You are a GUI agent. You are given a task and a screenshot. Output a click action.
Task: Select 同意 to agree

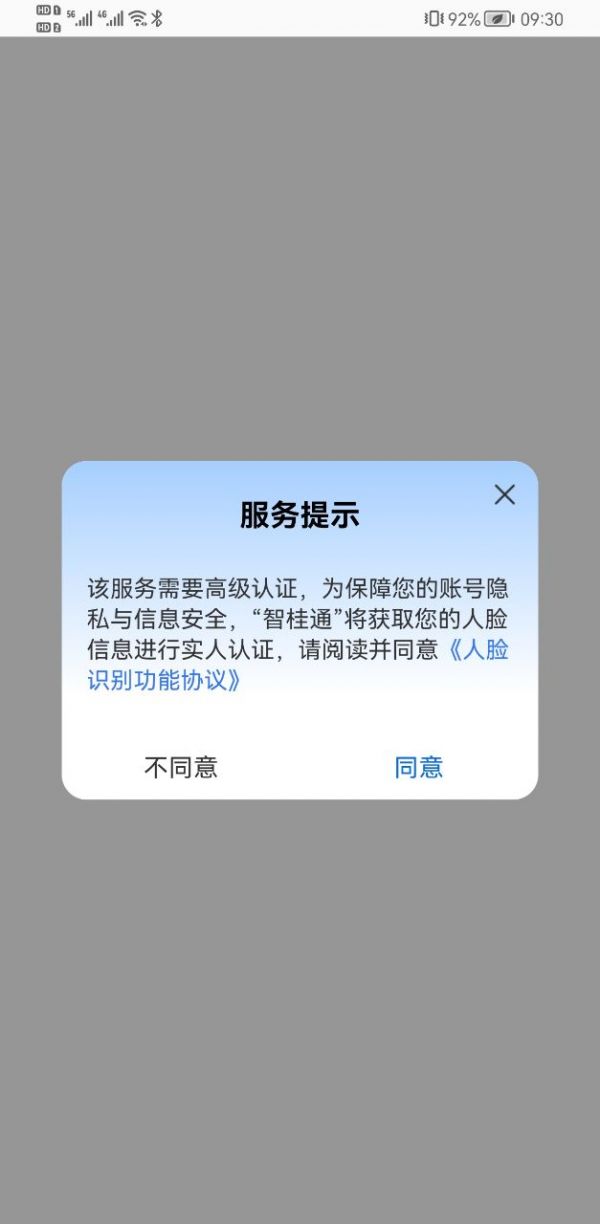click(418, 767)
